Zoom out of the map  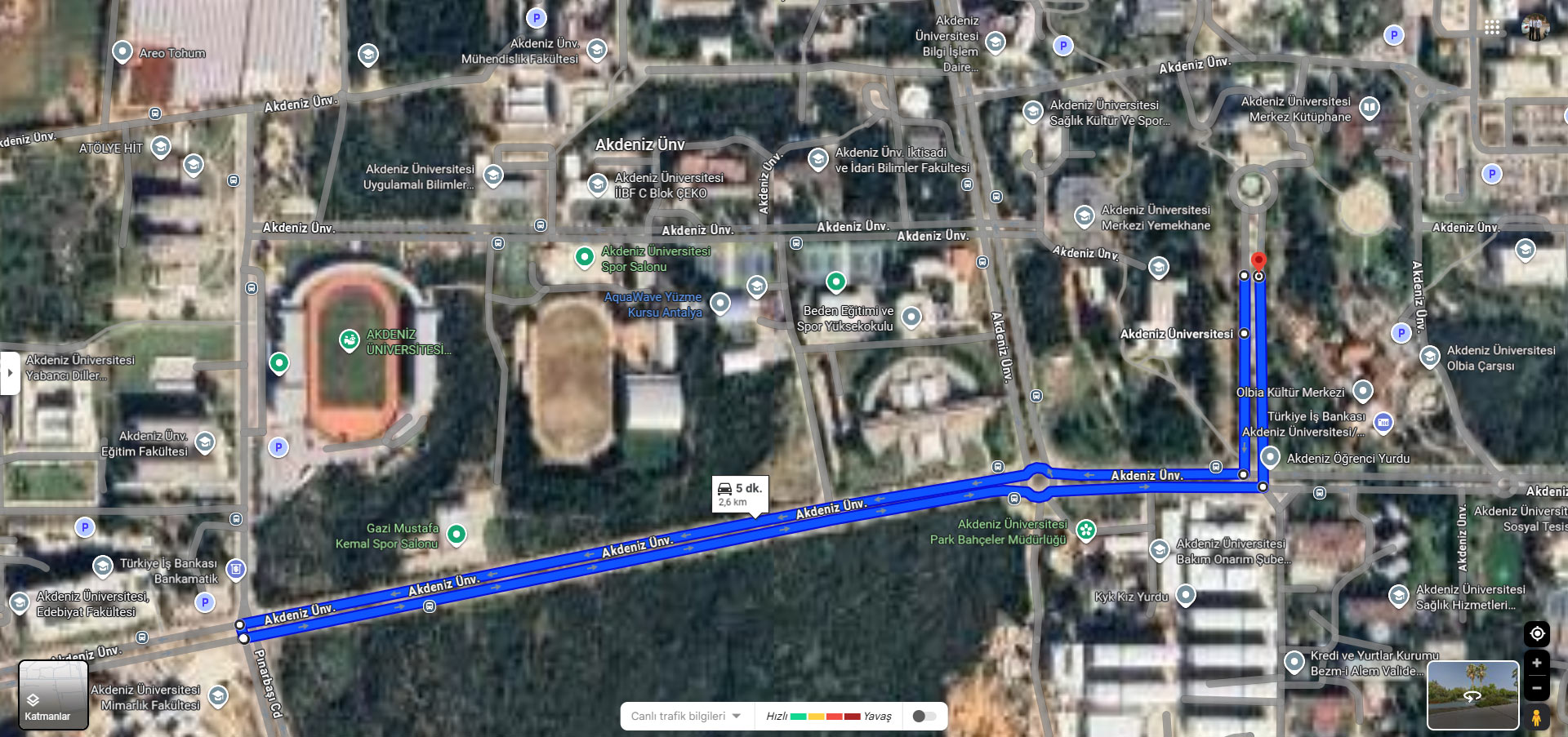coord(1536,688)
